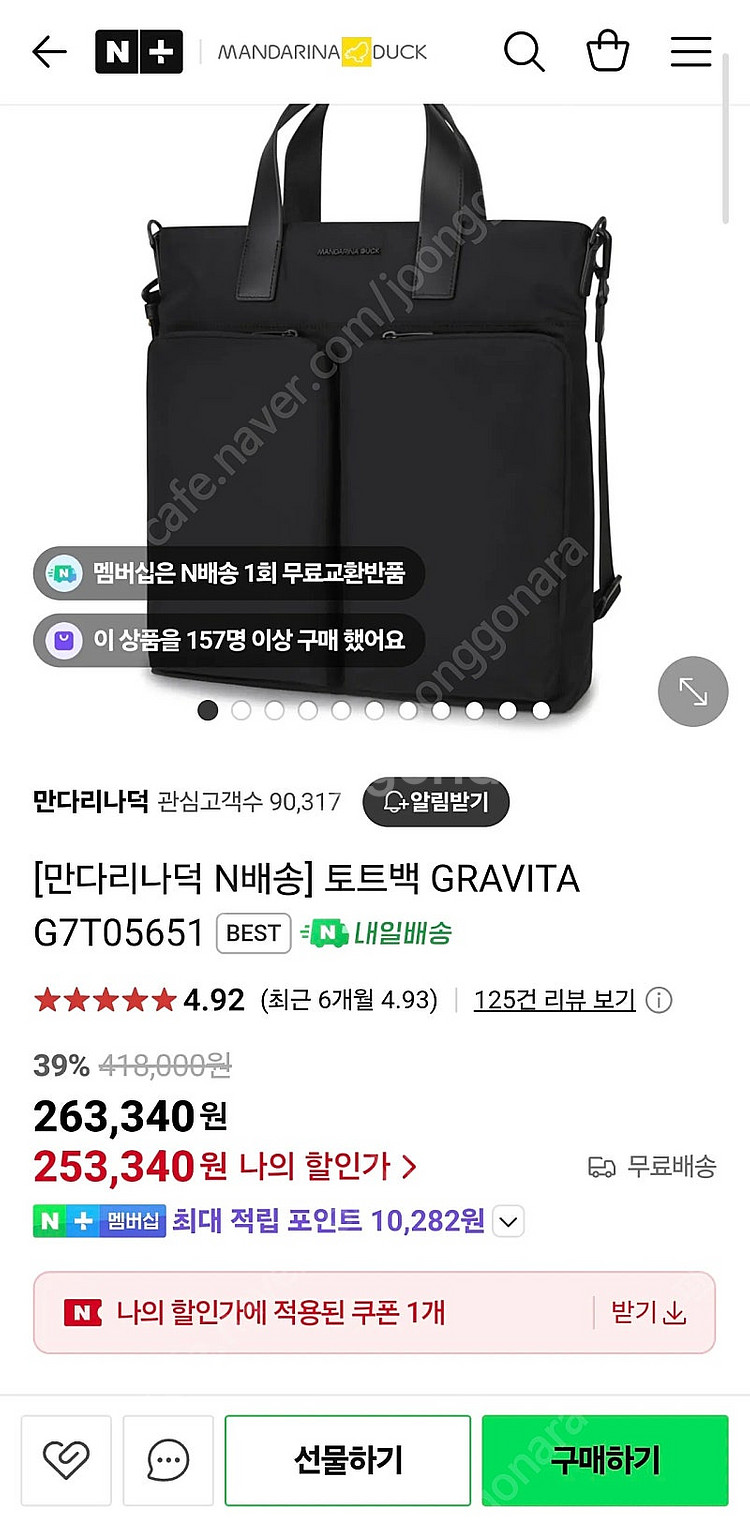Tap the rating info icon

659,1000
